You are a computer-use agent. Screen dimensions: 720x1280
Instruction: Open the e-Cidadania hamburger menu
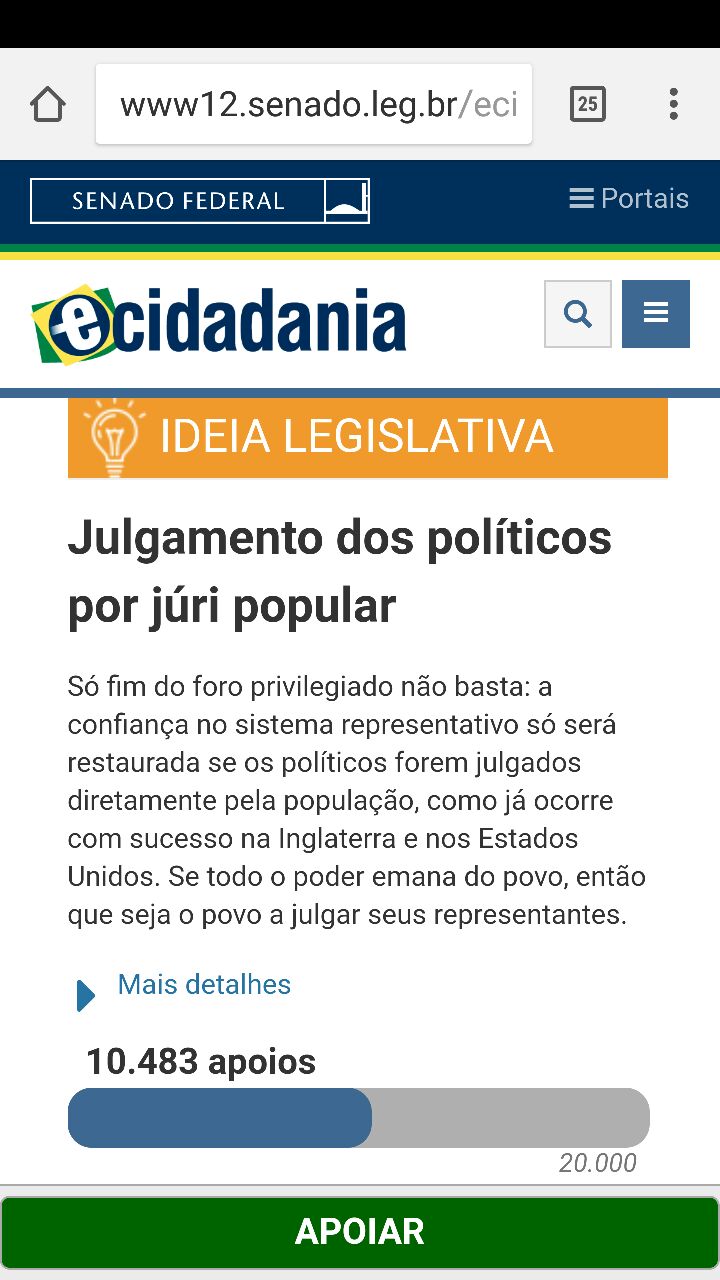point(656,314)
